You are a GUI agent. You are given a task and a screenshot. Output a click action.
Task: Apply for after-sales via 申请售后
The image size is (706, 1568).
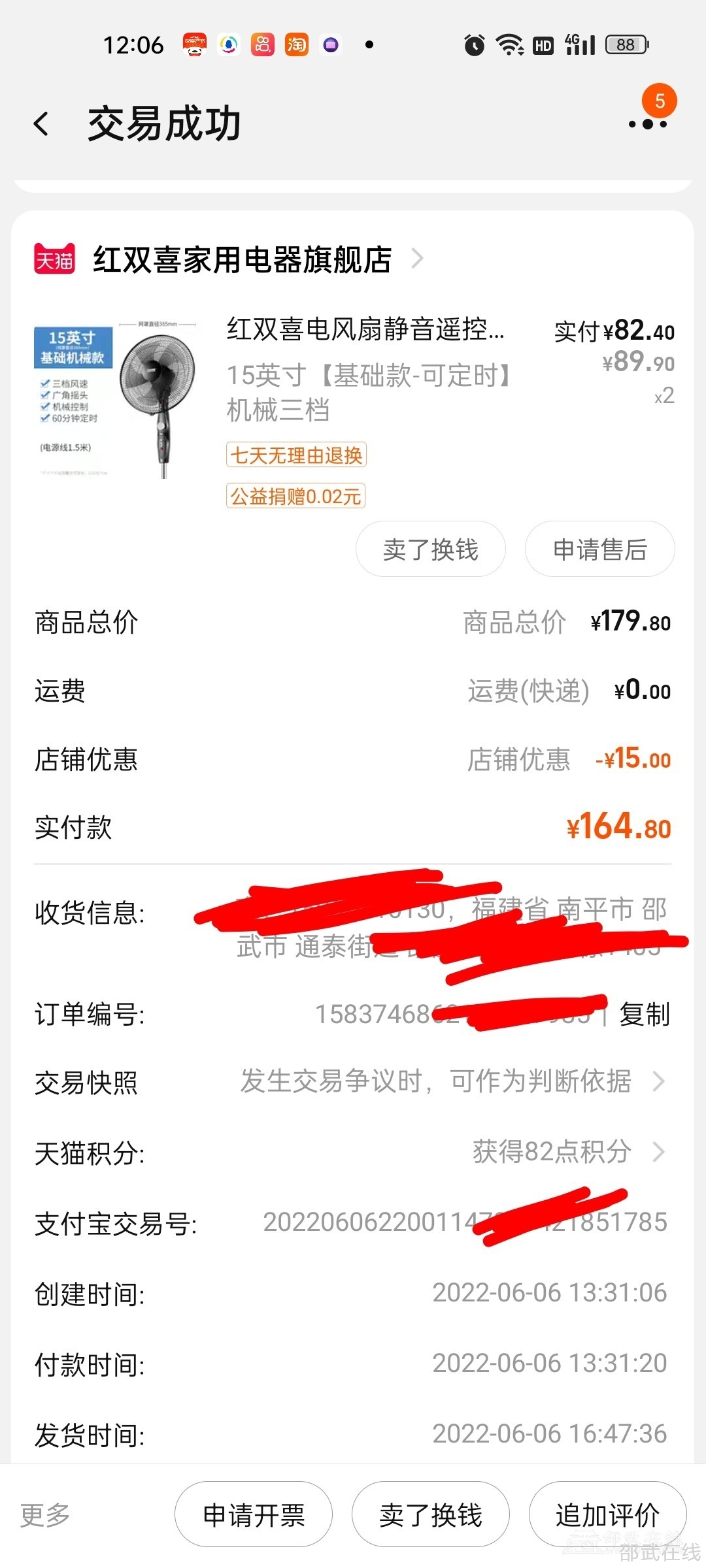click(599, 549)
